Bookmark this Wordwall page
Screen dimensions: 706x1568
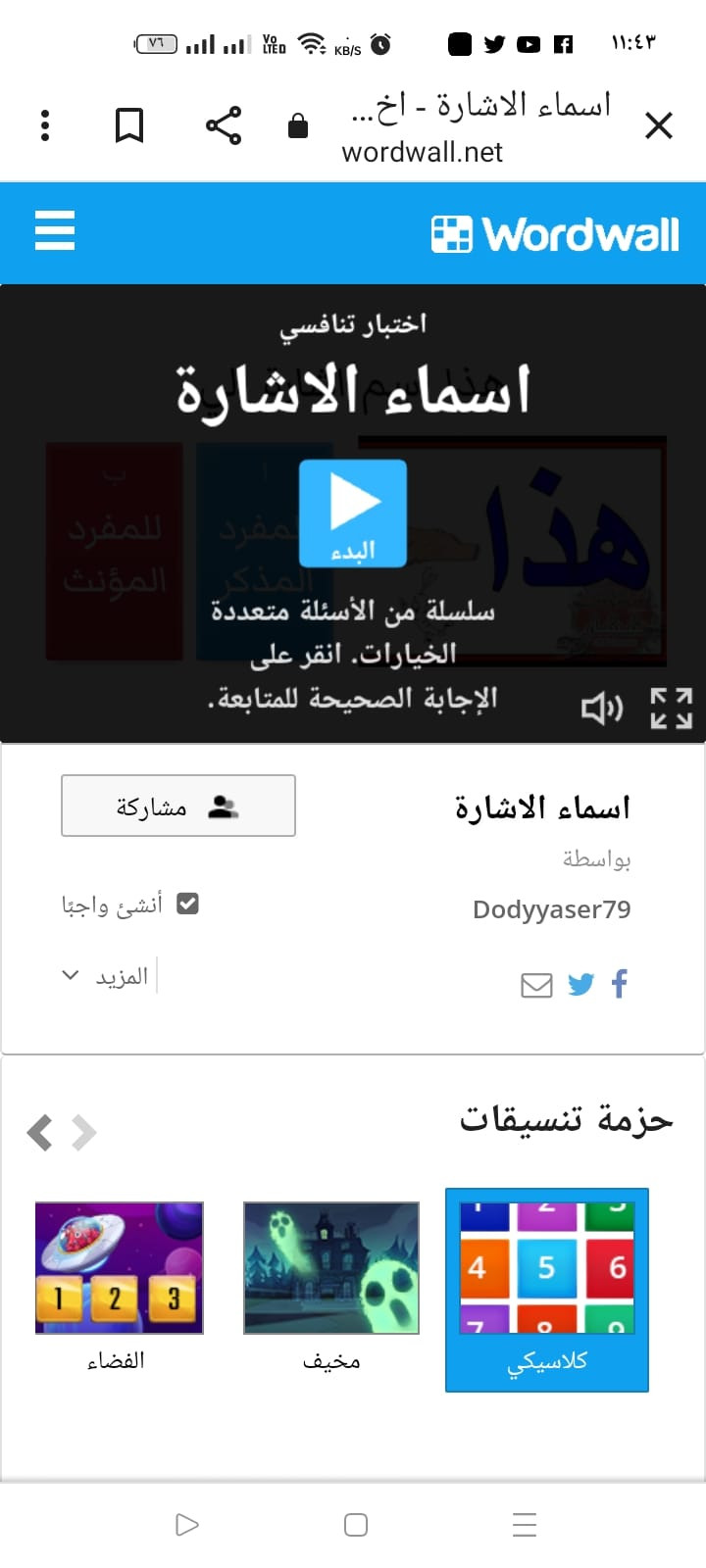click(129, 125)
